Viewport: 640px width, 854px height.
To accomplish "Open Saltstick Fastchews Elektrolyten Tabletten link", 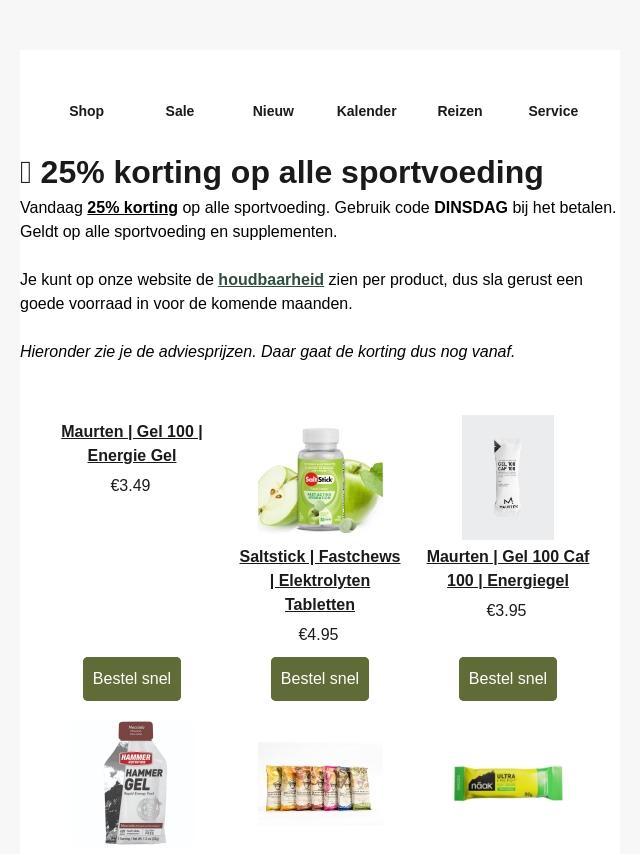I will pyautogui.click(x=320, y=580).
